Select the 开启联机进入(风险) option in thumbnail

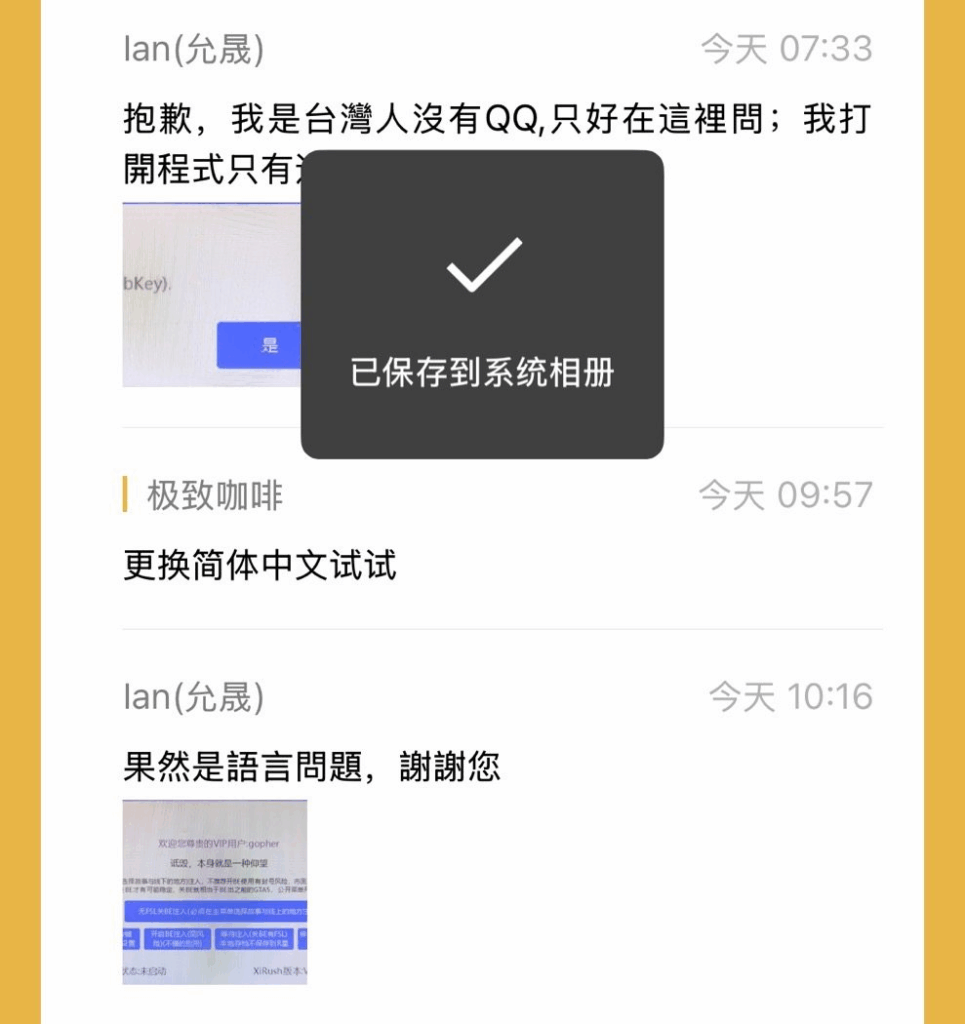click(178, 939)
